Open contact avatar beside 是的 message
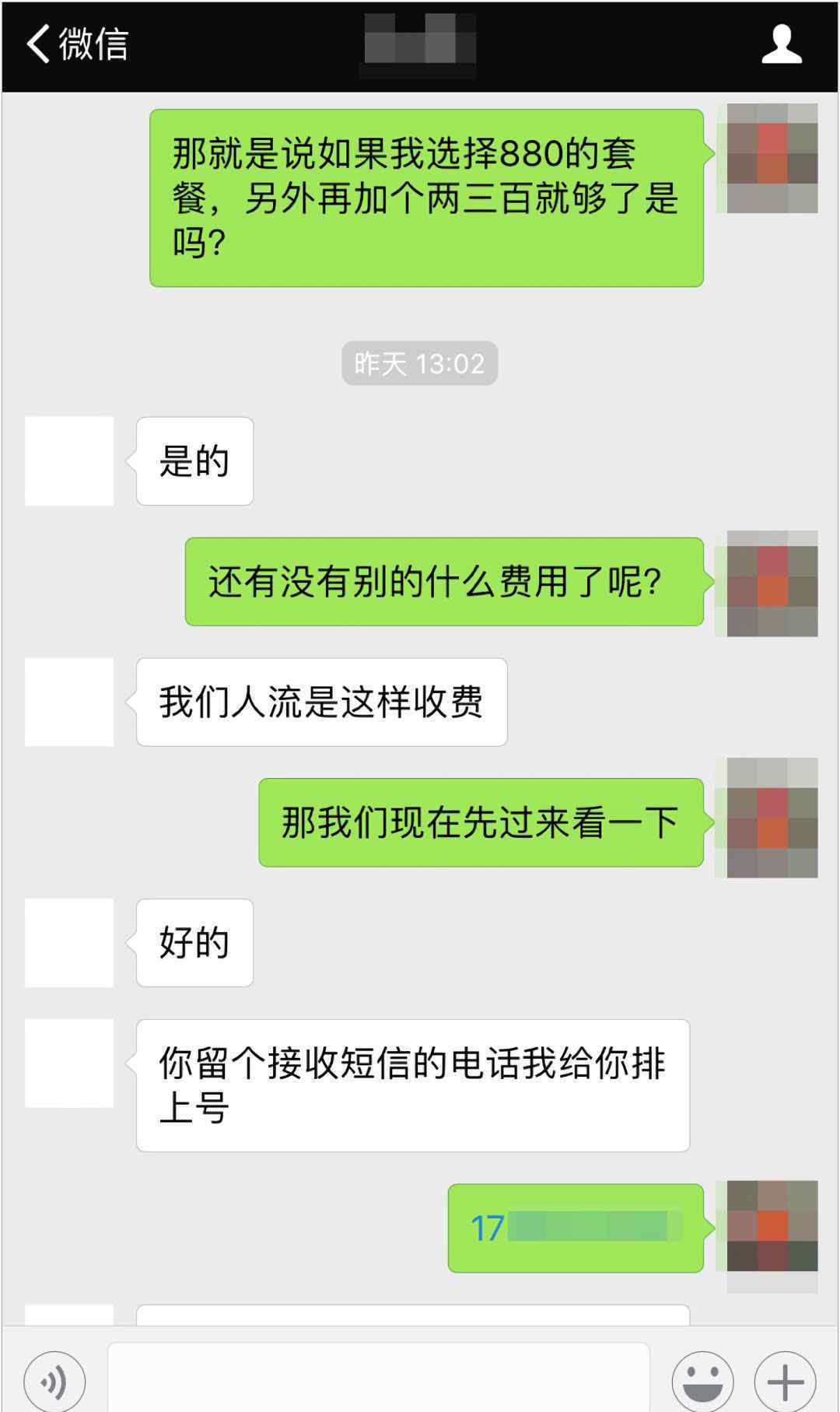 pos(69,461)
